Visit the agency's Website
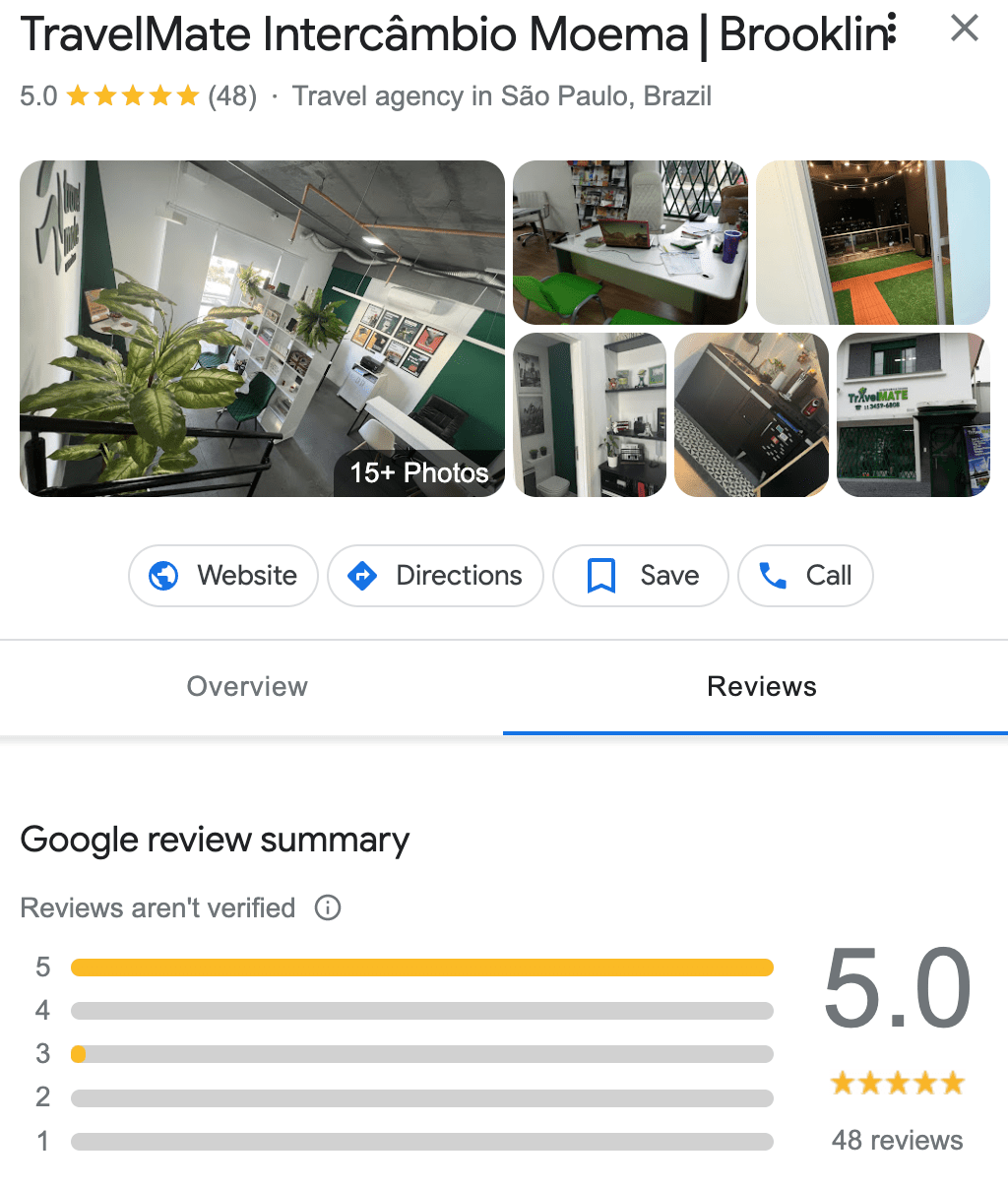The height and width of the screenshot is (1187, 1008). 223,576
